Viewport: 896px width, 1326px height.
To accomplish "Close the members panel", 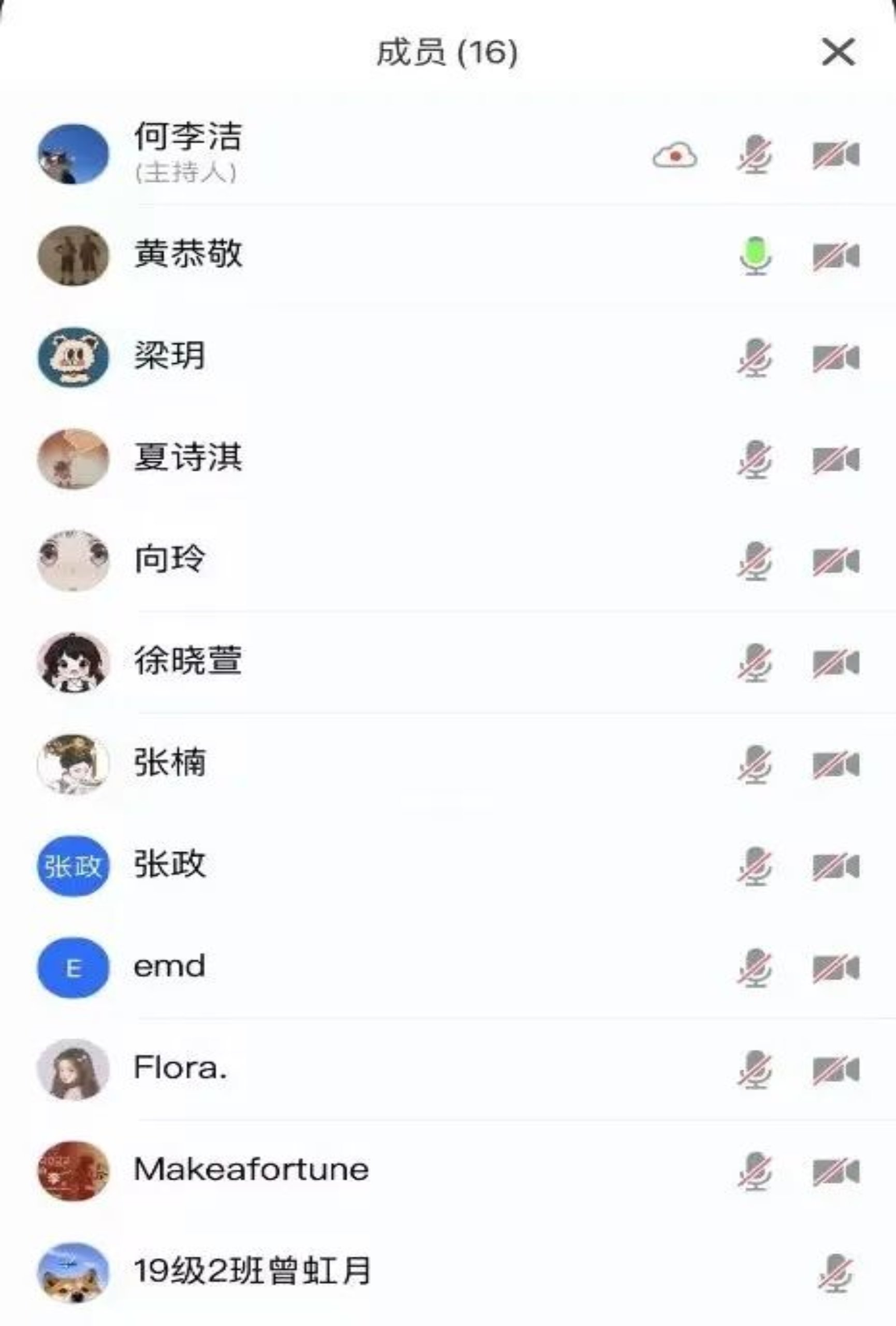I will pos(838,52).
